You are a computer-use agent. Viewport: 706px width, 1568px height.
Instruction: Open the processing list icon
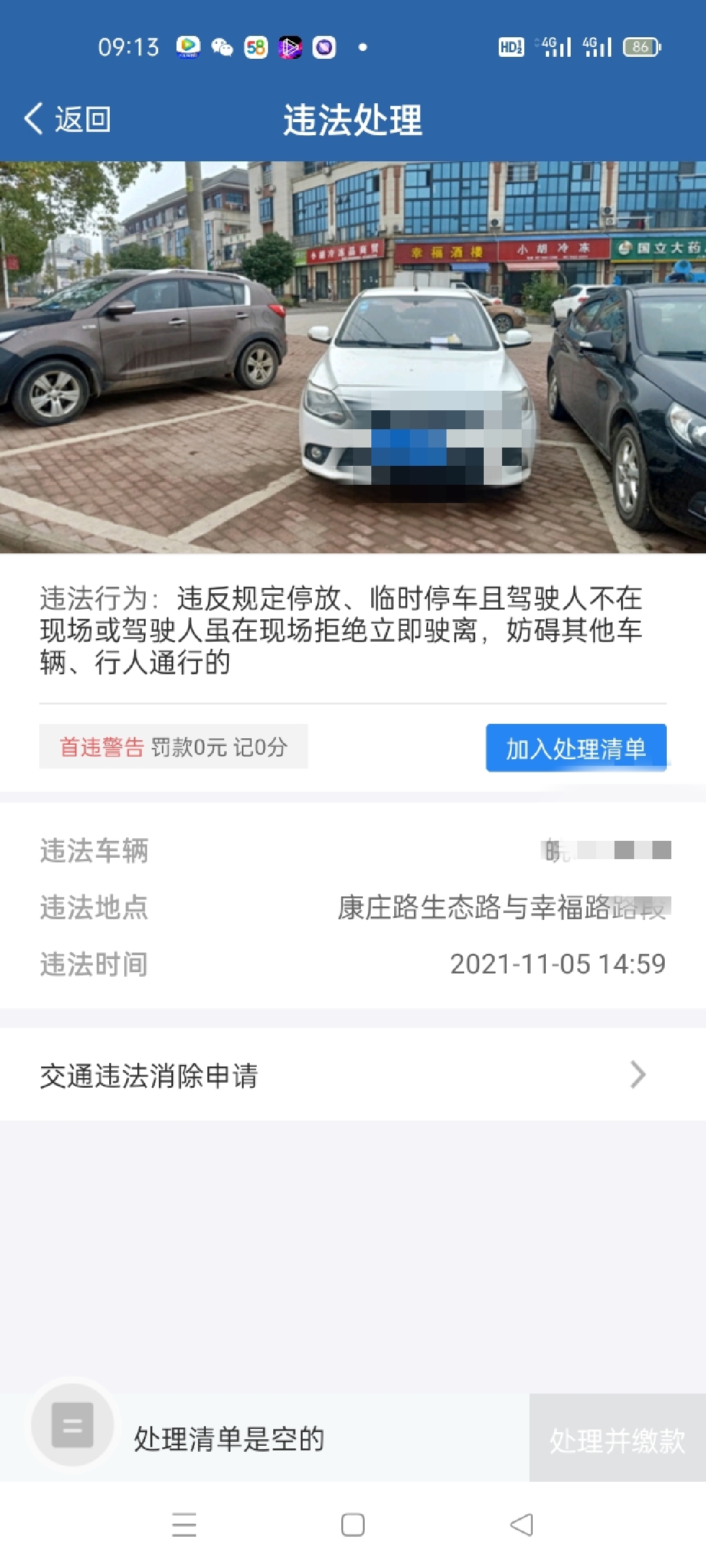(x=73, y=1425)
